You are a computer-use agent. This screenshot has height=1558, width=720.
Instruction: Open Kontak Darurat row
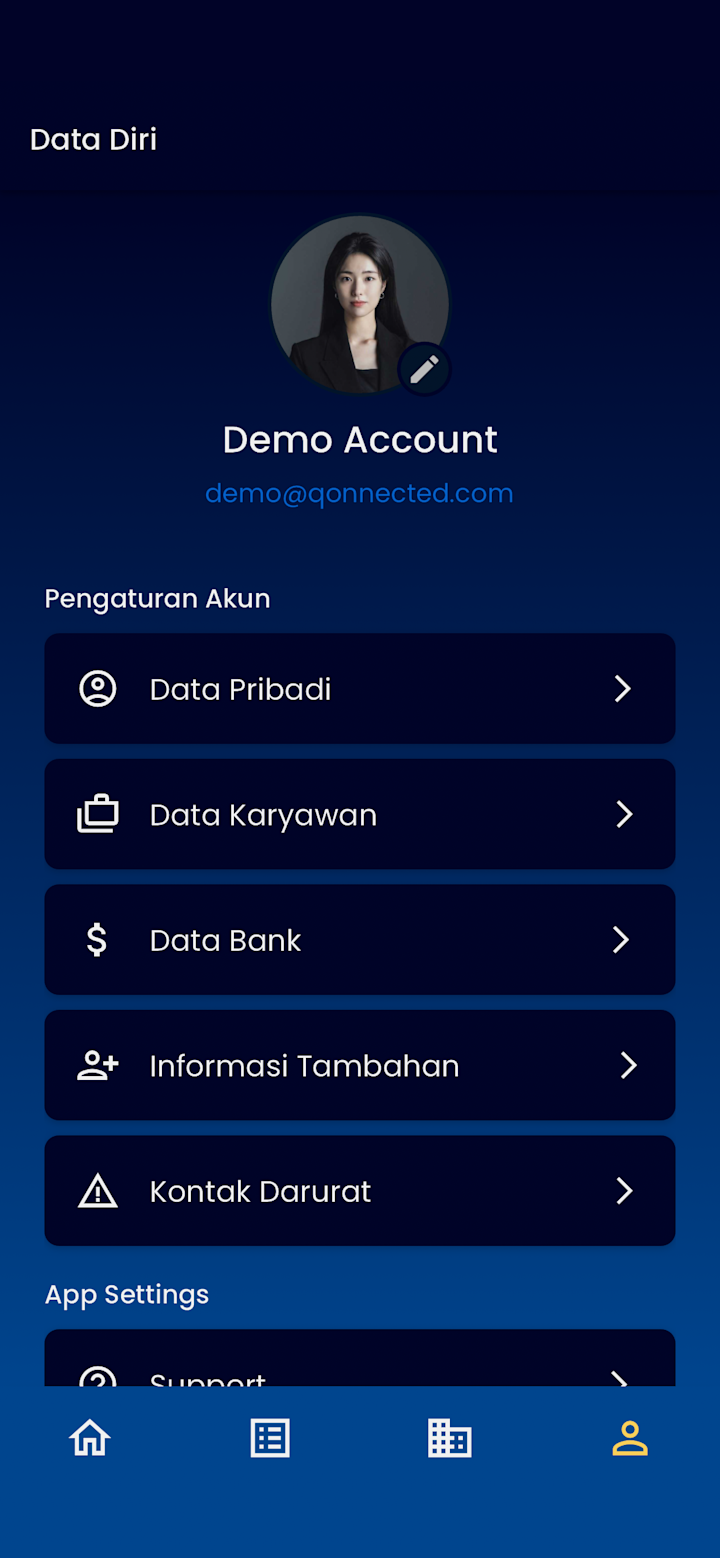tap(360, 1191)
